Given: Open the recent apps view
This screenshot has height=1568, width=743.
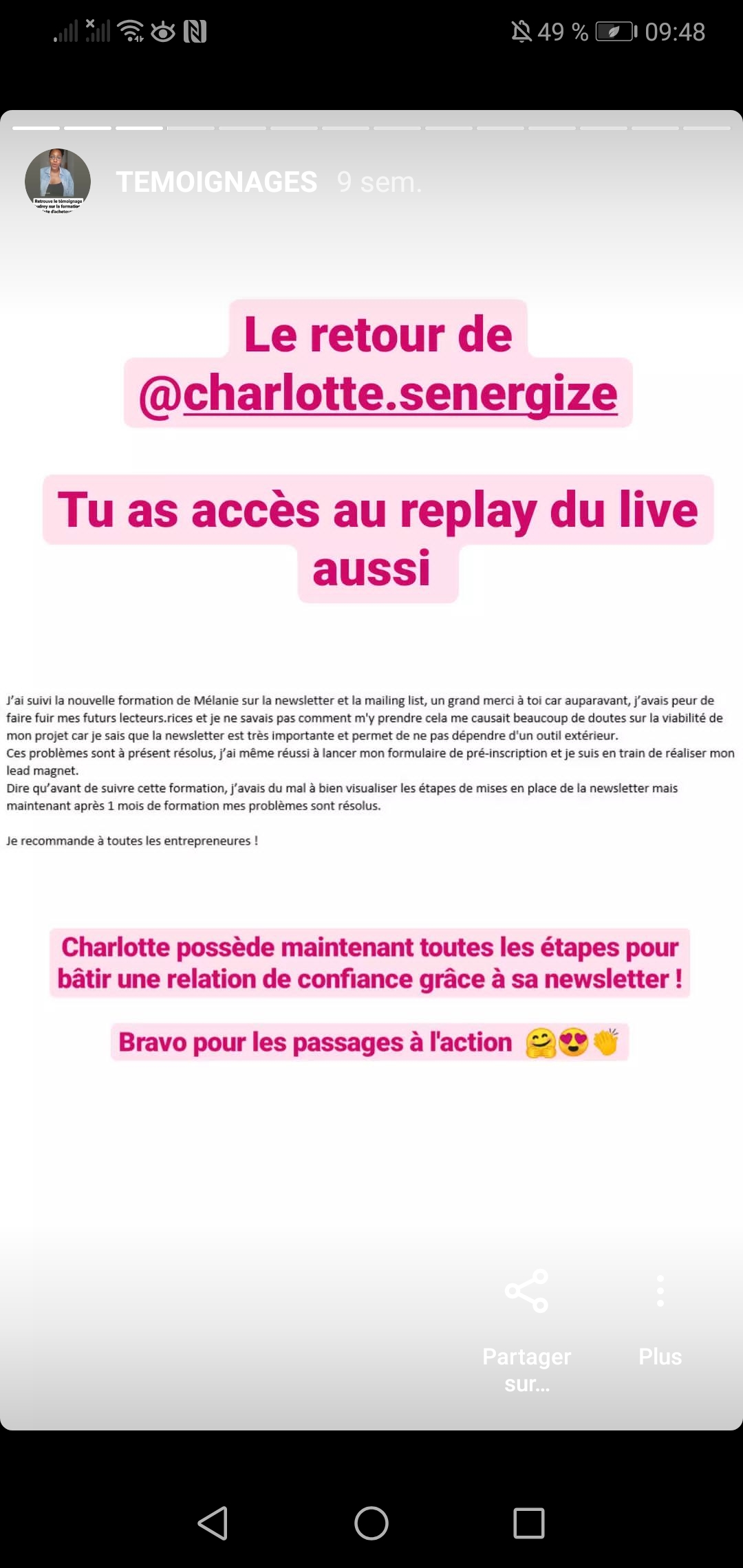Looking at the screenshot, I should click(x=529, y=1523).
